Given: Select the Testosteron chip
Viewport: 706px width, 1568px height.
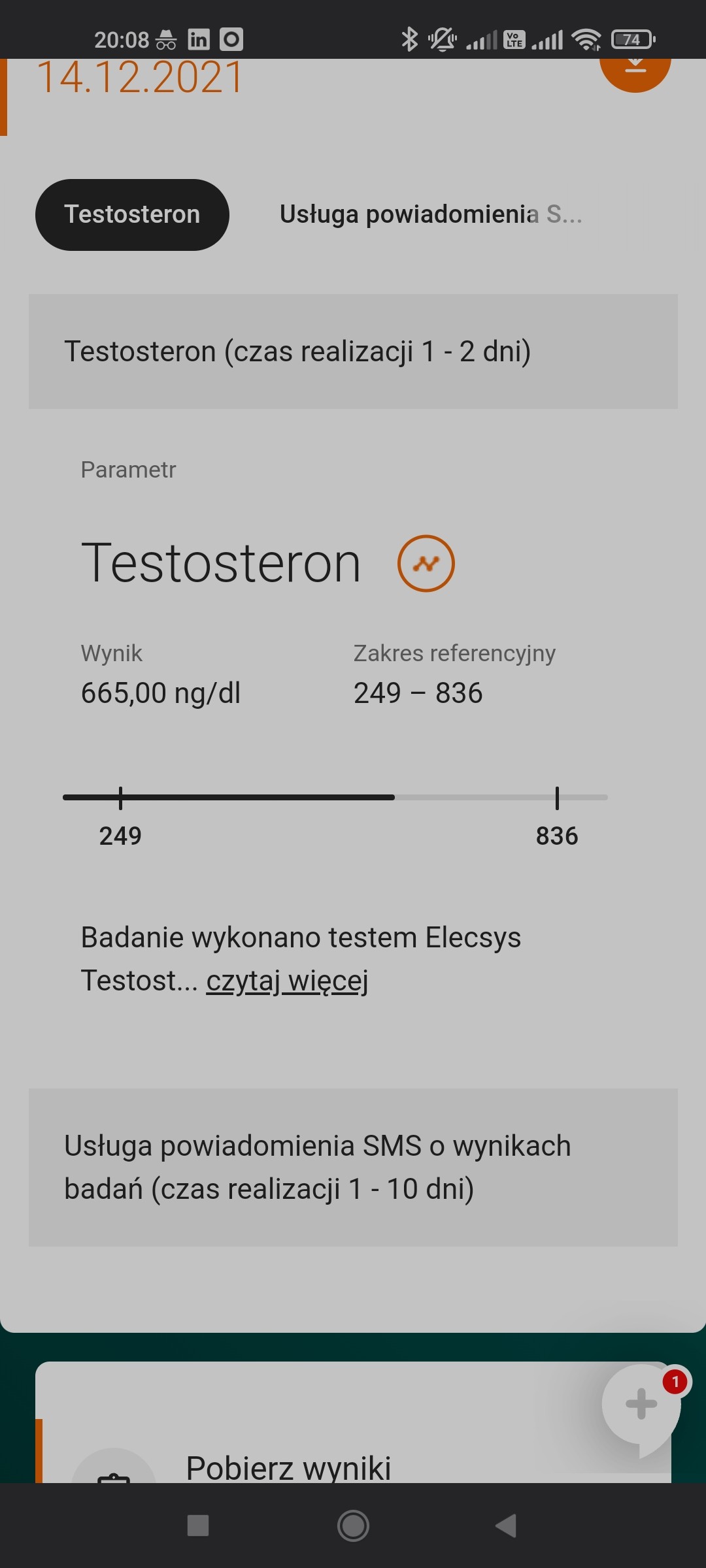Looking at the screenshot, I should 132,214.
